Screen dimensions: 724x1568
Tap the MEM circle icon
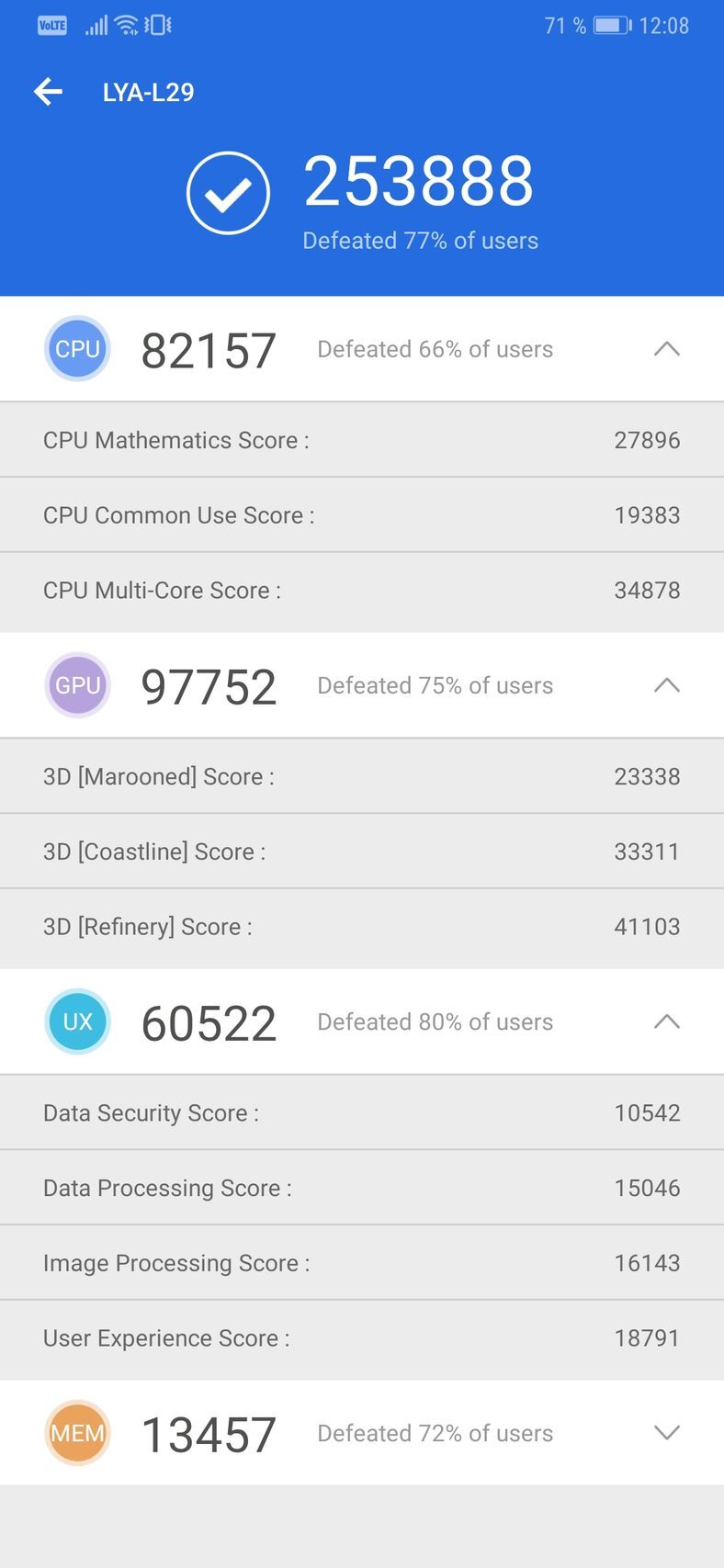[x=77, y=1433]
